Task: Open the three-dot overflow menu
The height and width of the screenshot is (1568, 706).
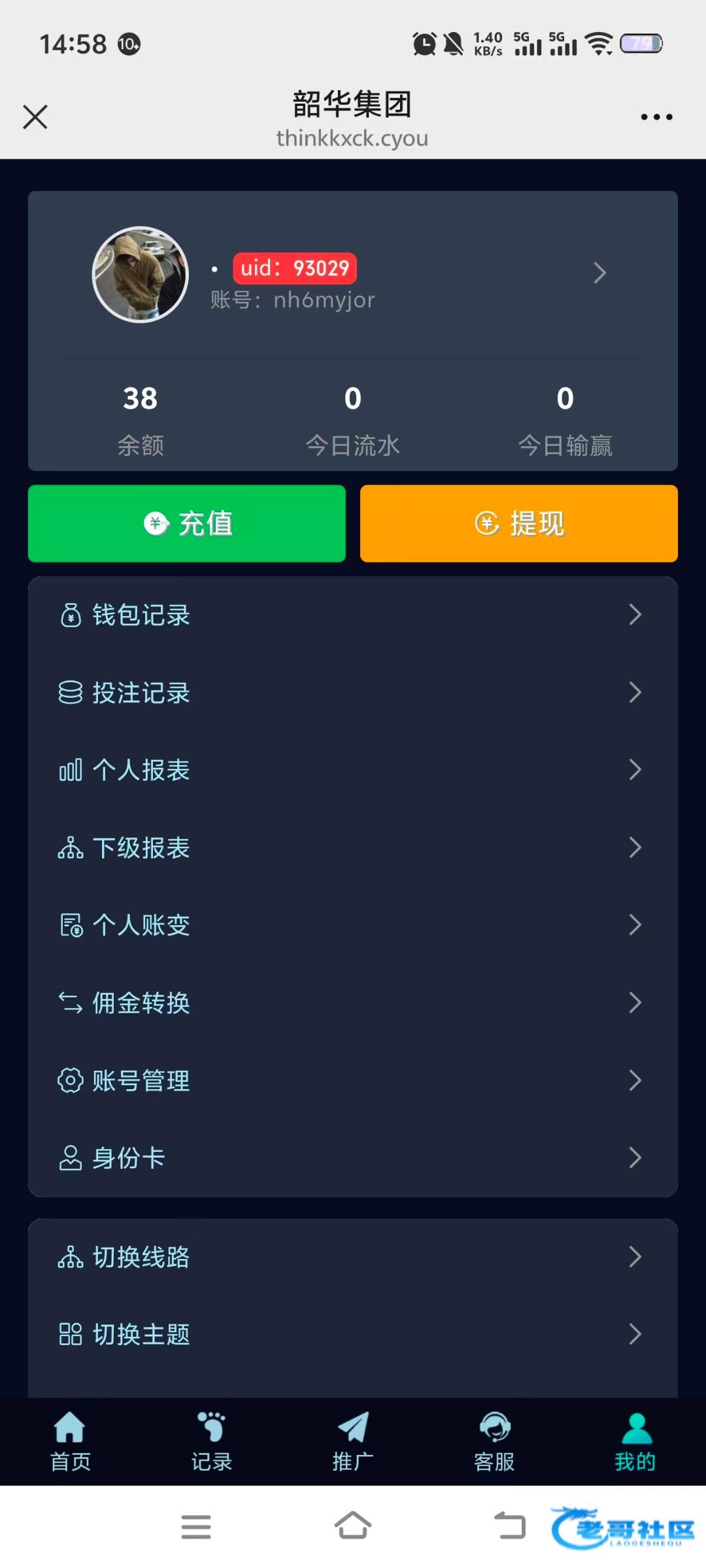Action: pos(656,117)
